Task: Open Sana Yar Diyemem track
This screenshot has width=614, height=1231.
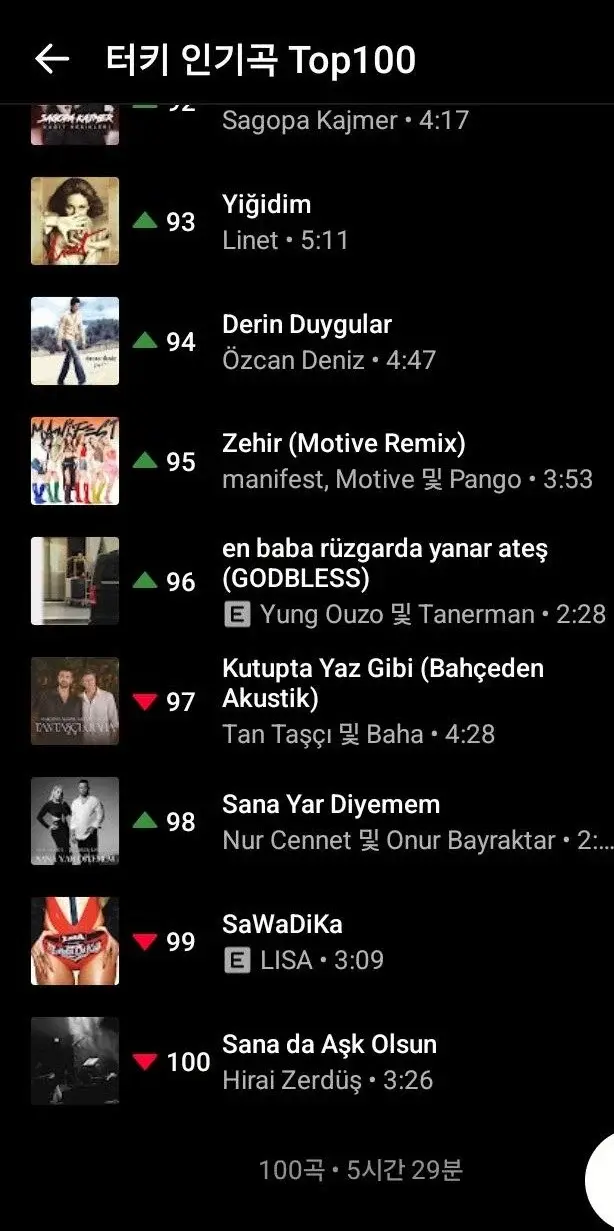Action: [x=307, y=821]
